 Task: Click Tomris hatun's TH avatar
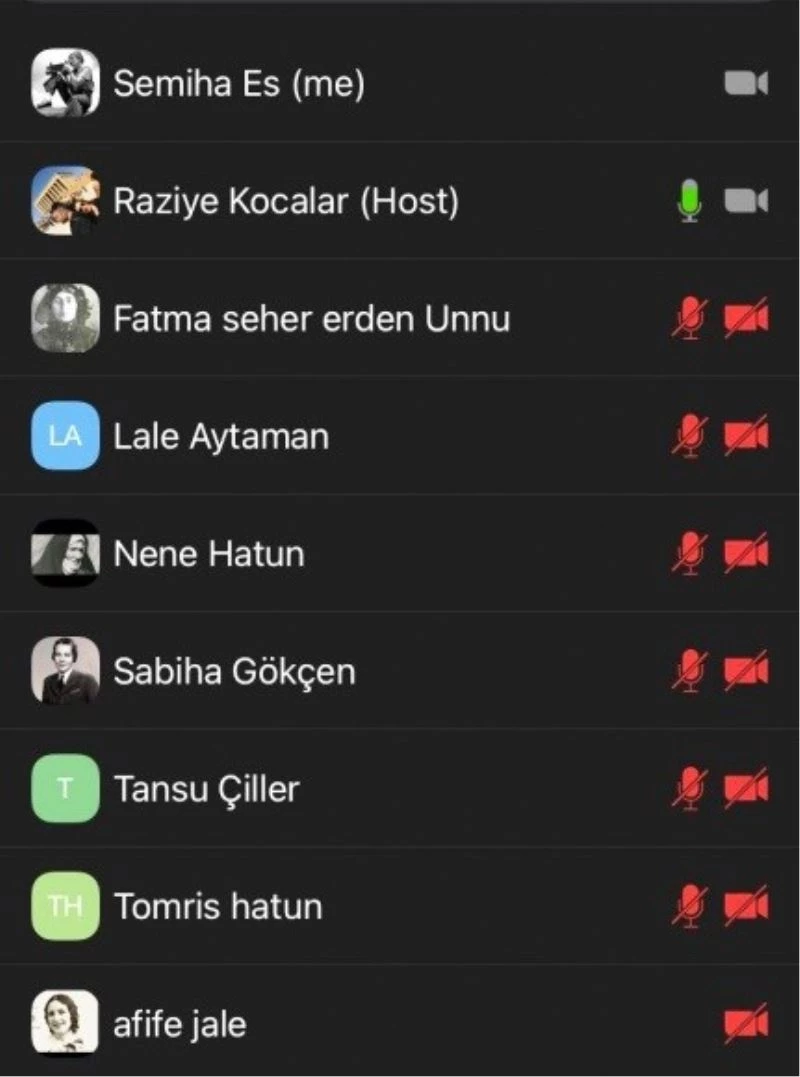click(65, 906)
